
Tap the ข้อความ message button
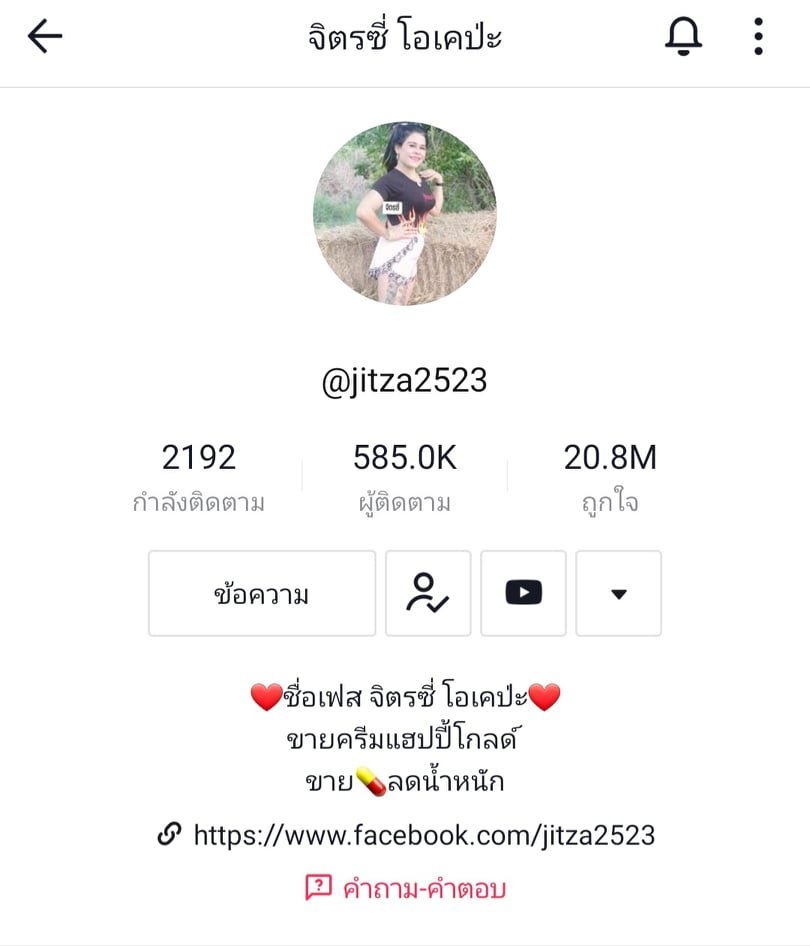coord(262,593)
